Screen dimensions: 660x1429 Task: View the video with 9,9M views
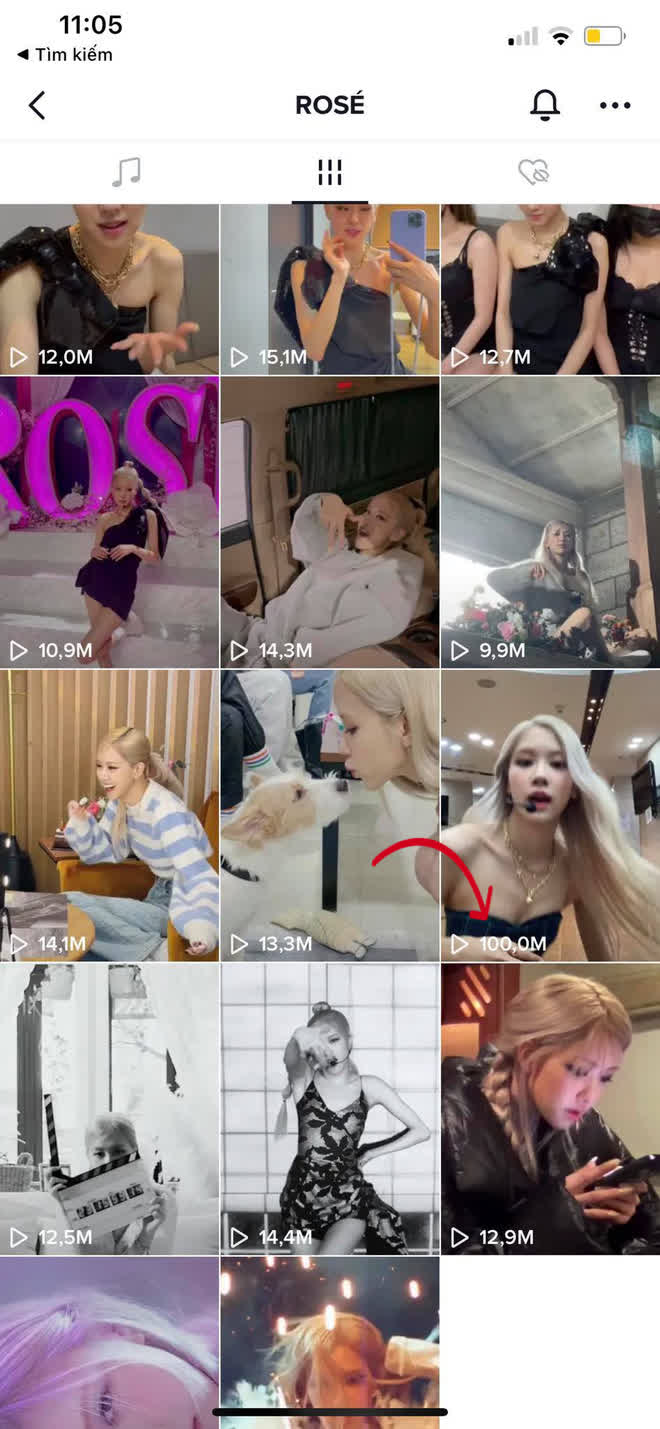(551, 522)
